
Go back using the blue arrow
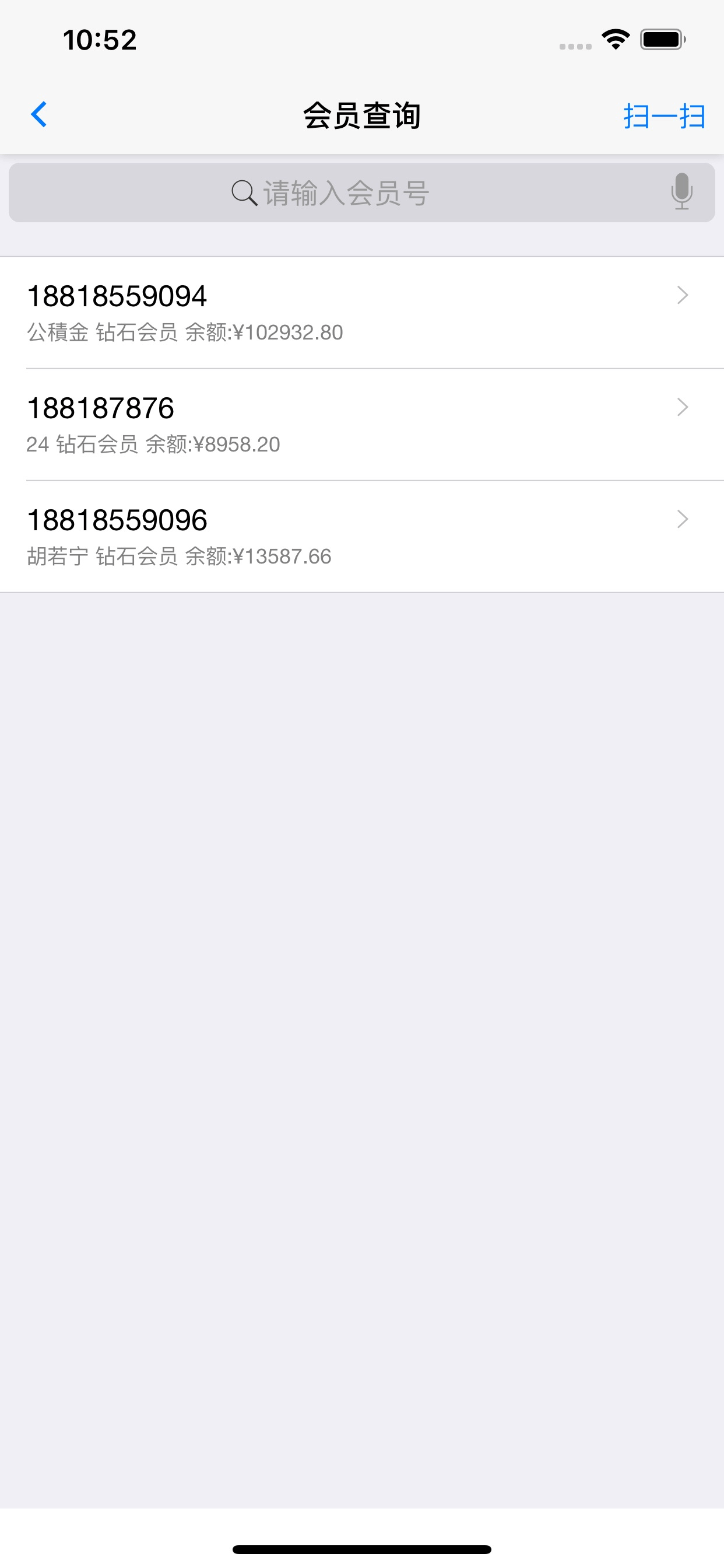(39, 114)
